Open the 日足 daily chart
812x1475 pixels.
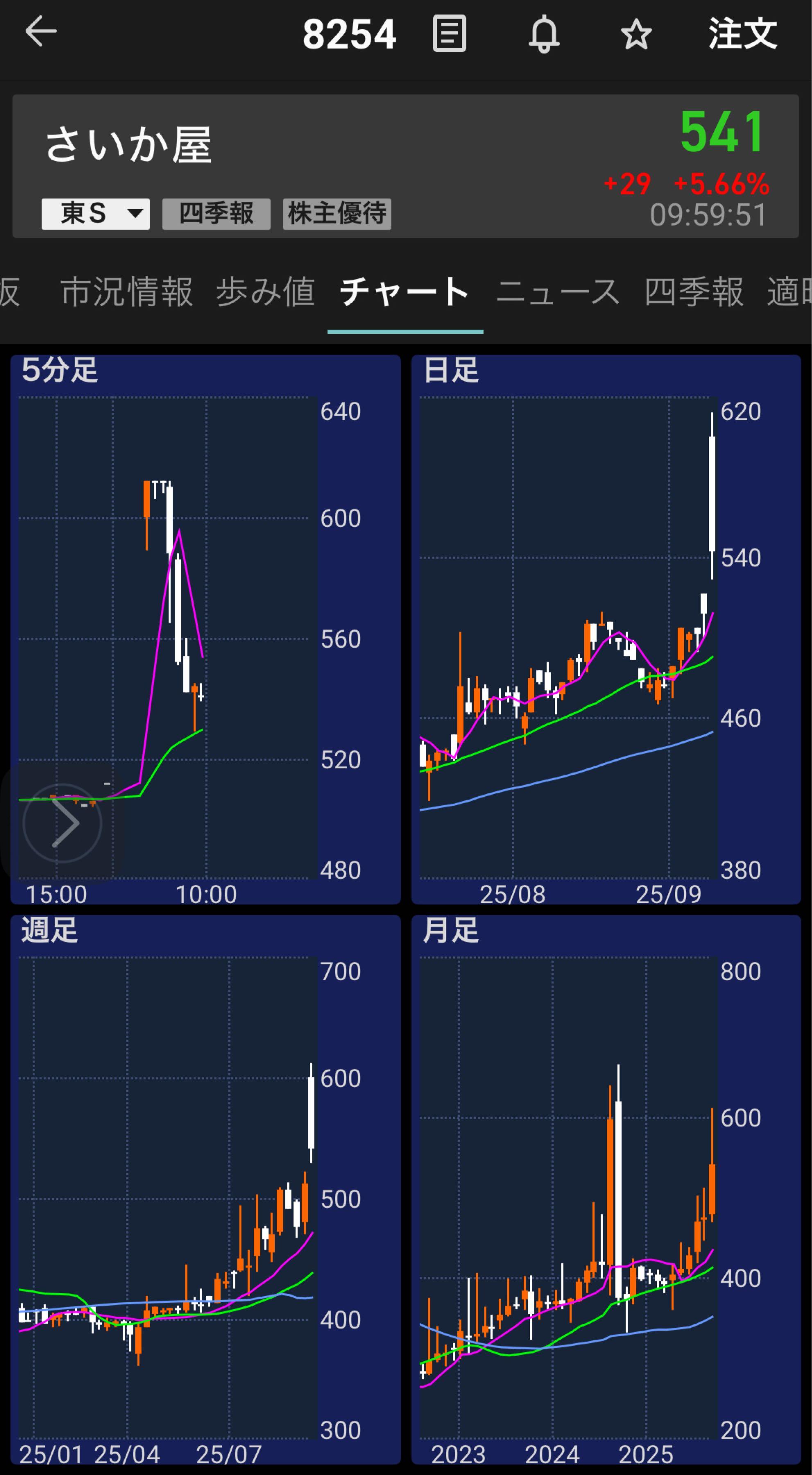click(606, 630)
